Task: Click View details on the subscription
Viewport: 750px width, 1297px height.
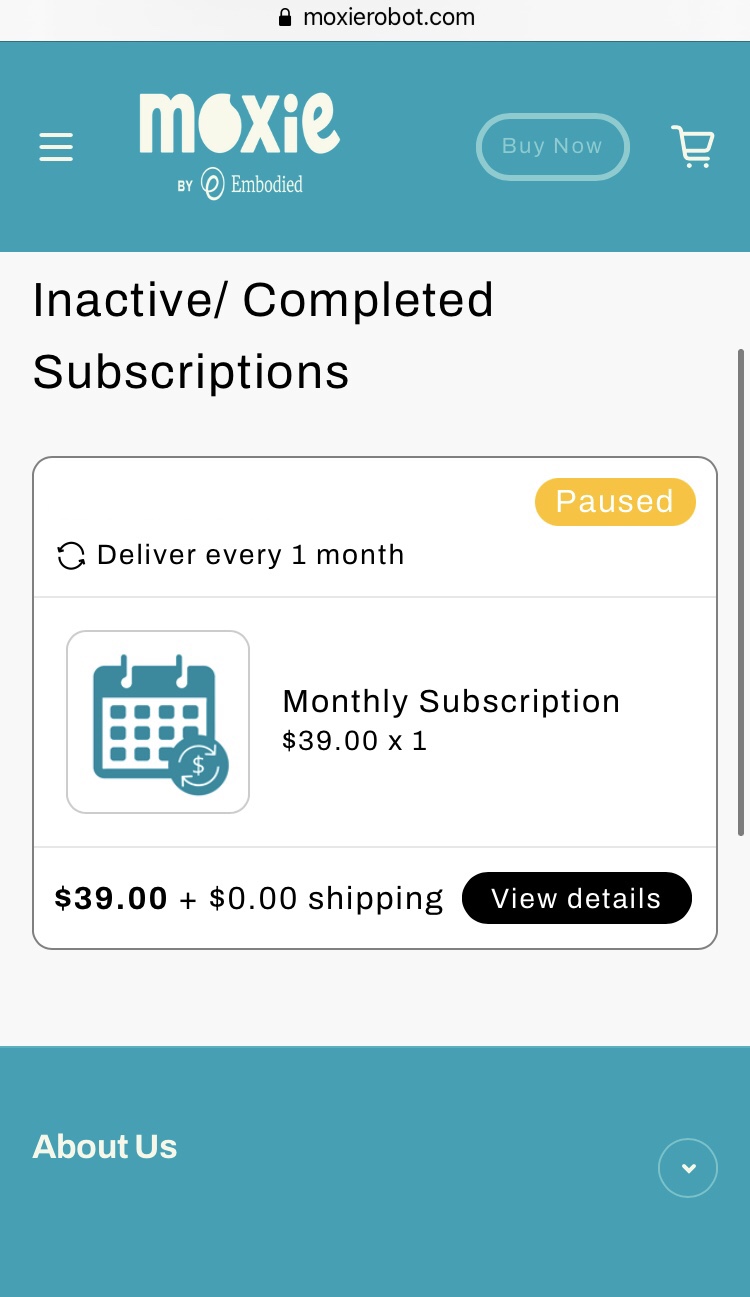Action: [576, 897]
